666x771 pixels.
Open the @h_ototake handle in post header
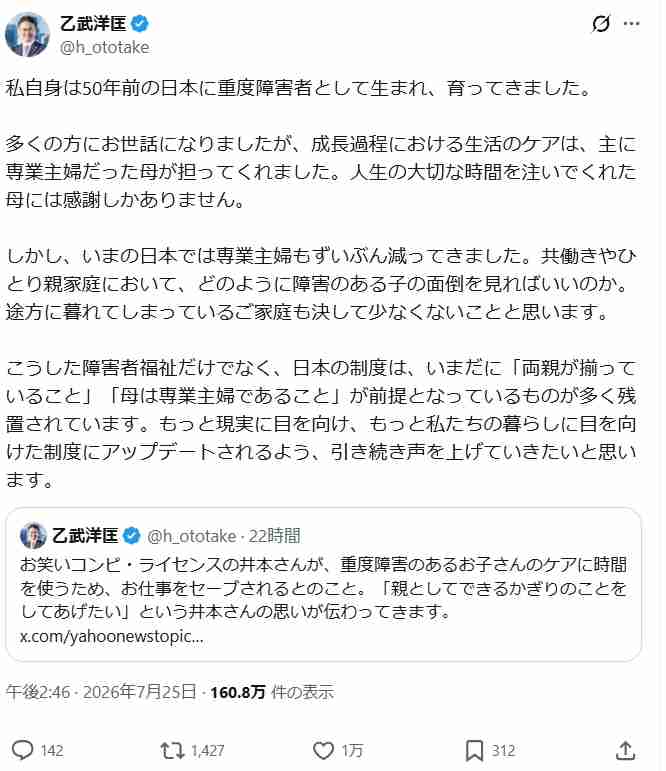[x=104, y=47]
